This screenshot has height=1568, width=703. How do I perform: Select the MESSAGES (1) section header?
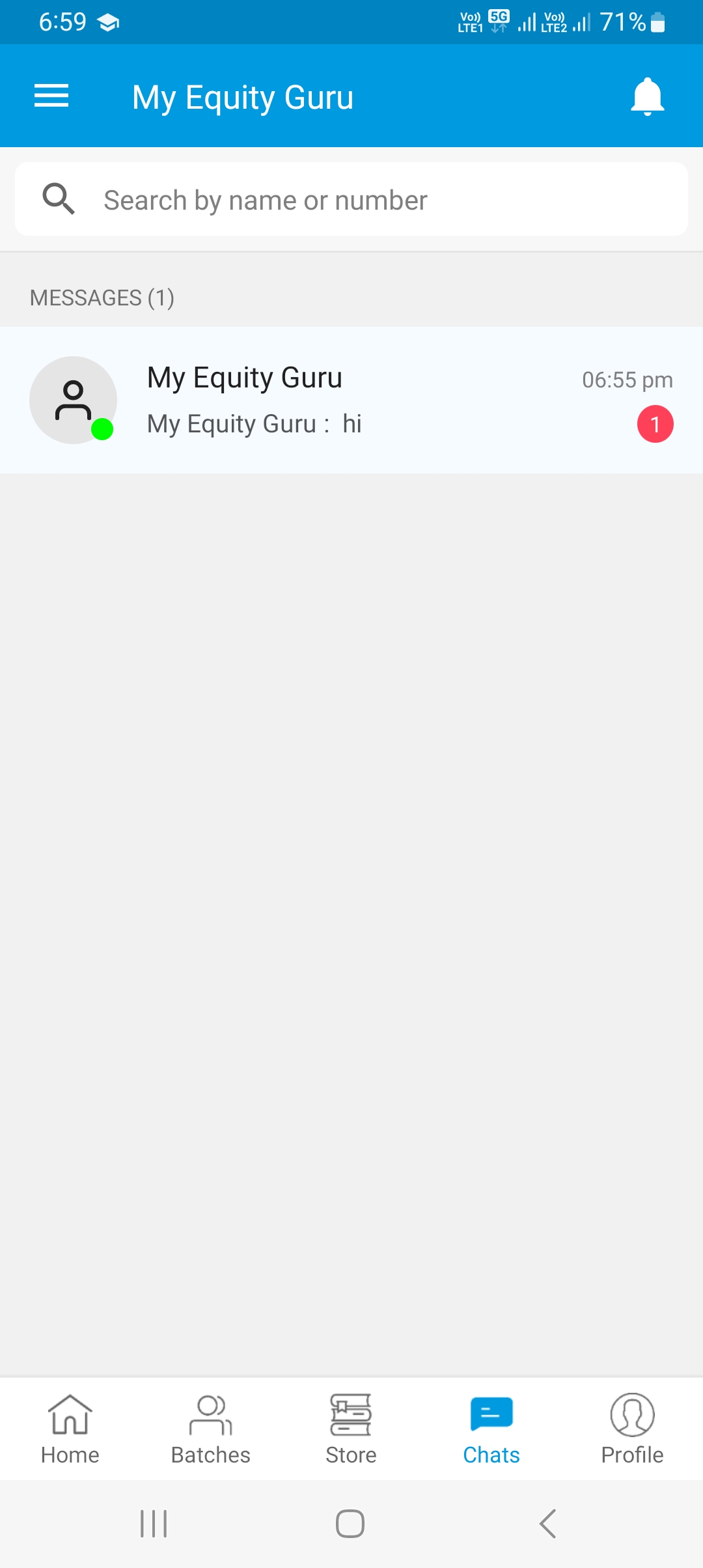101,298
